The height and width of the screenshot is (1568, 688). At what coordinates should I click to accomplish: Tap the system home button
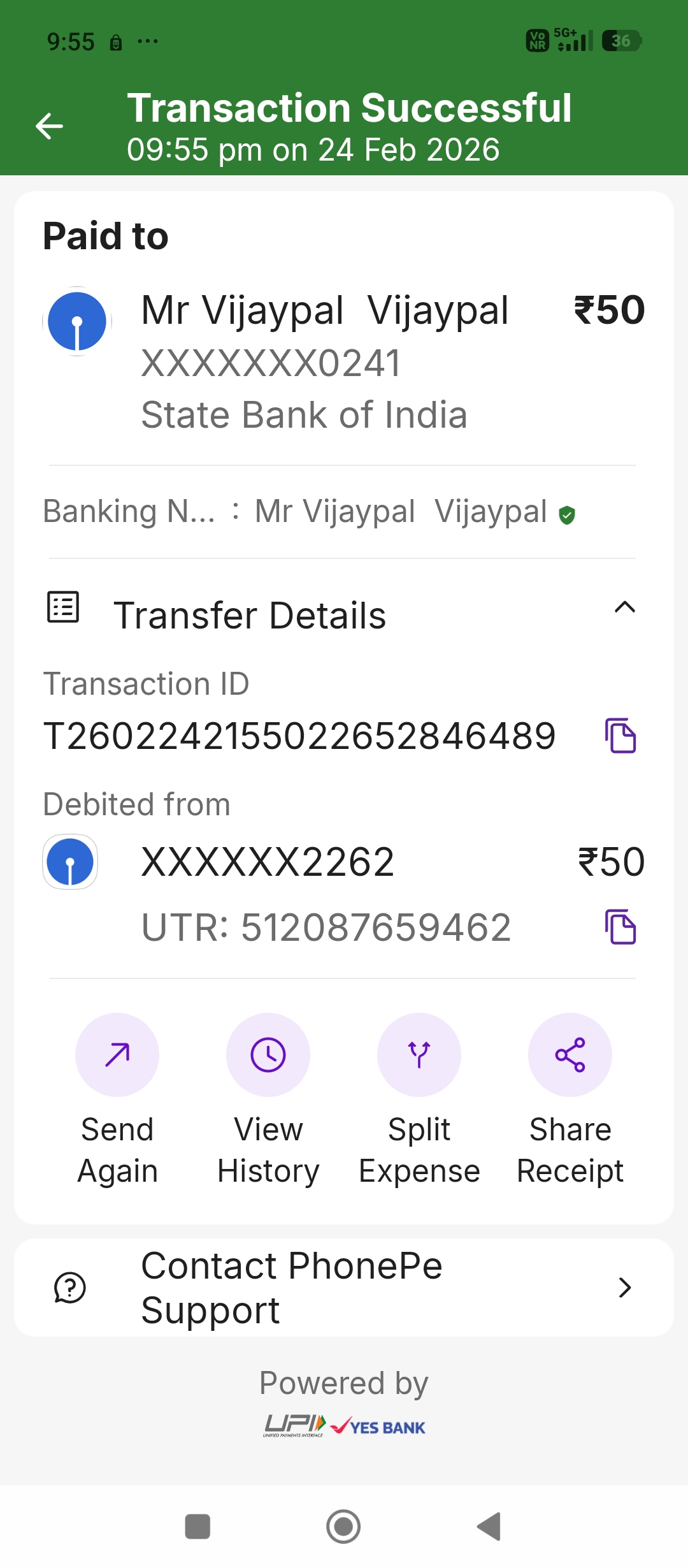[x=343, y=1527]
